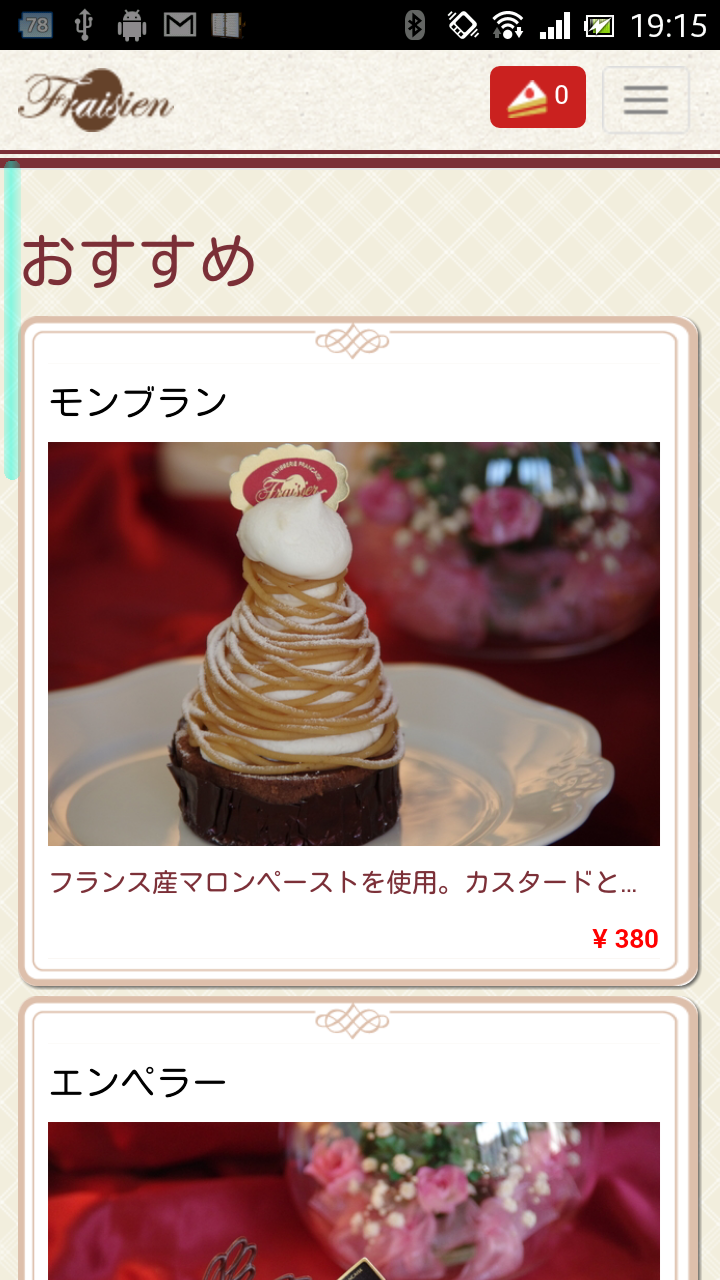The height and width of the screenshot is (1280, 720).
Task: Open the エンペラー product card
Action: click(358, 1139)
